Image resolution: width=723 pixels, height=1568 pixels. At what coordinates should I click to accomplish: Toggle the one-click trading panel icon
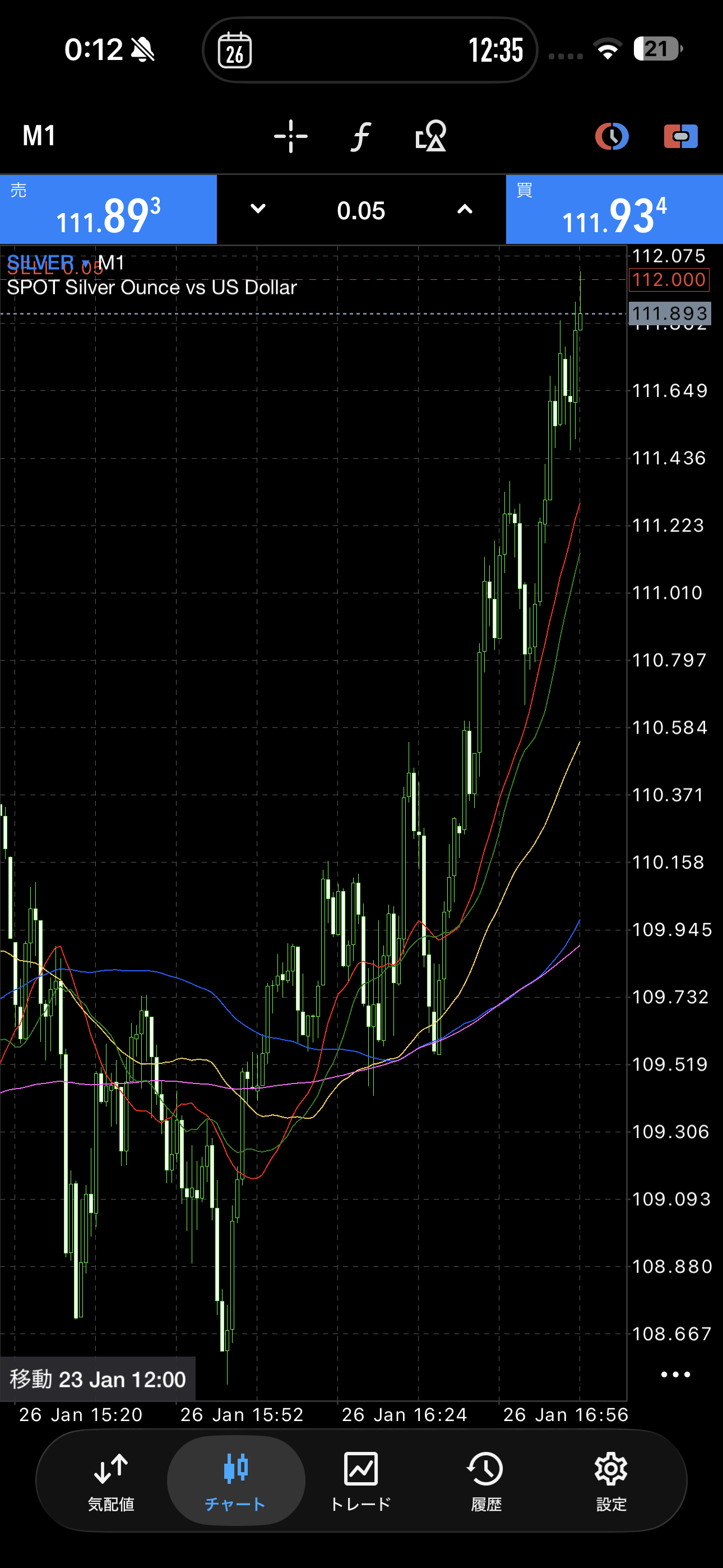[680, 136]
